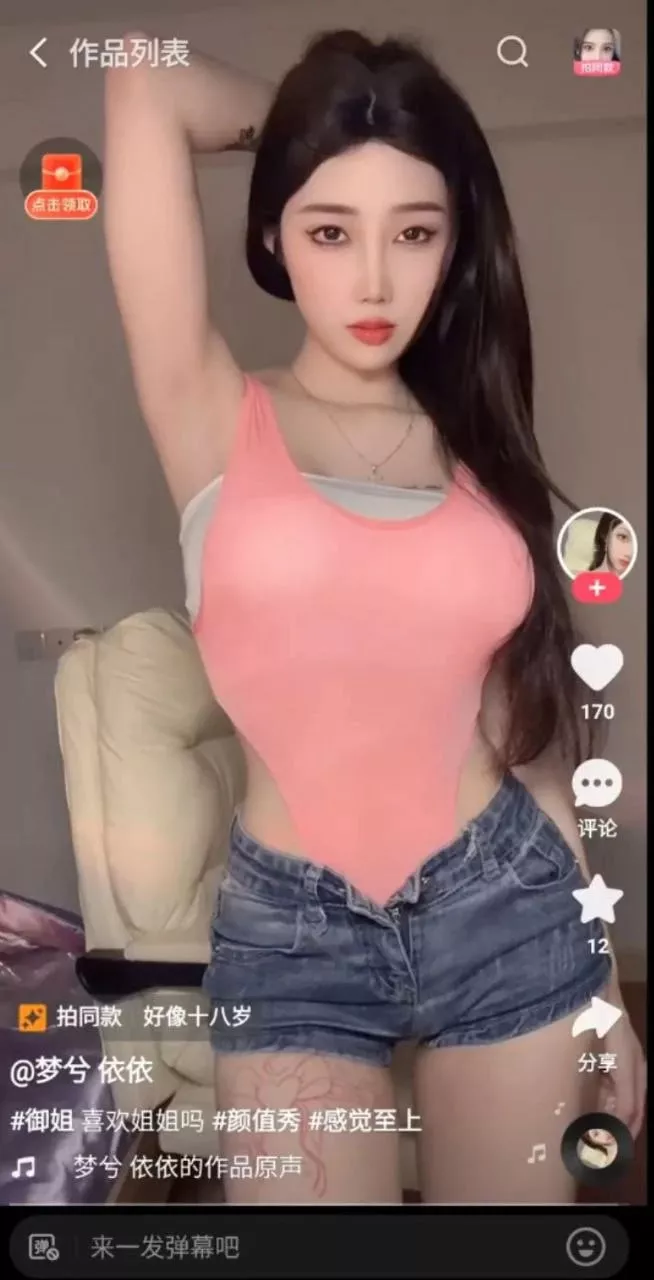Open the #御姐 hashtag
Screen dimensions: 654x1280
42,1120
